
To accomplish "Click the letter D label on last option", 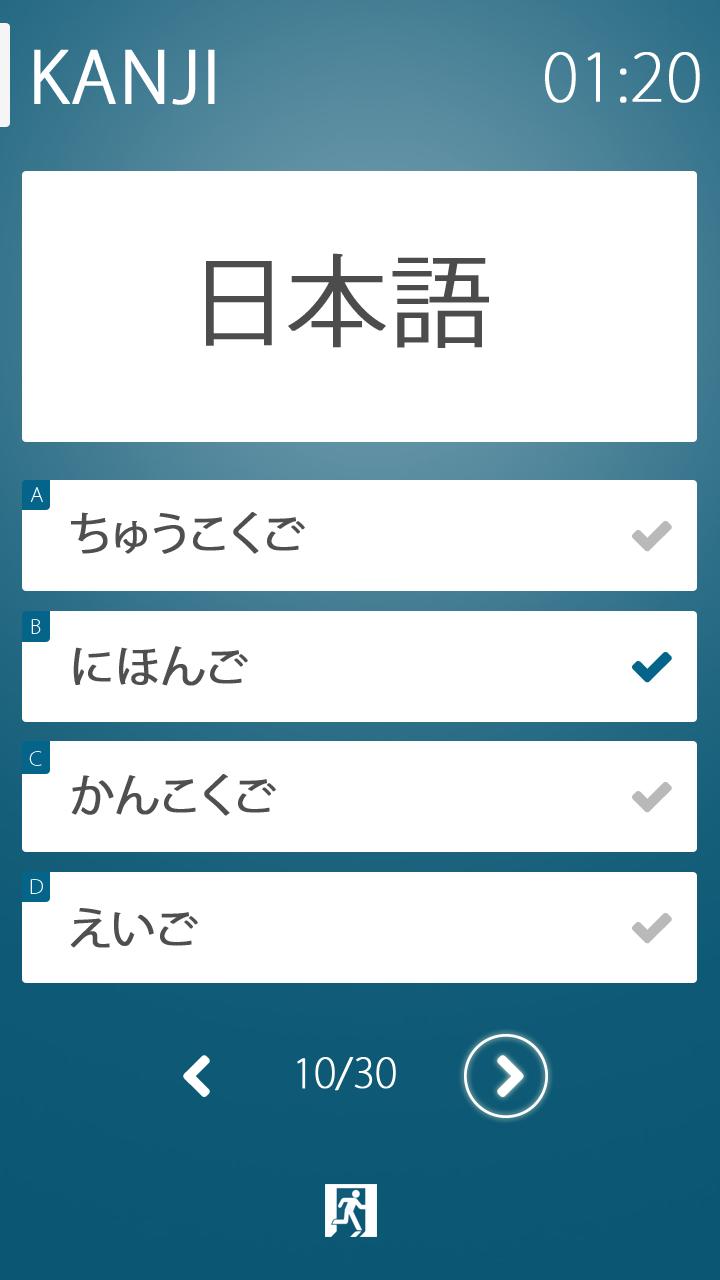I will [35, 884].
